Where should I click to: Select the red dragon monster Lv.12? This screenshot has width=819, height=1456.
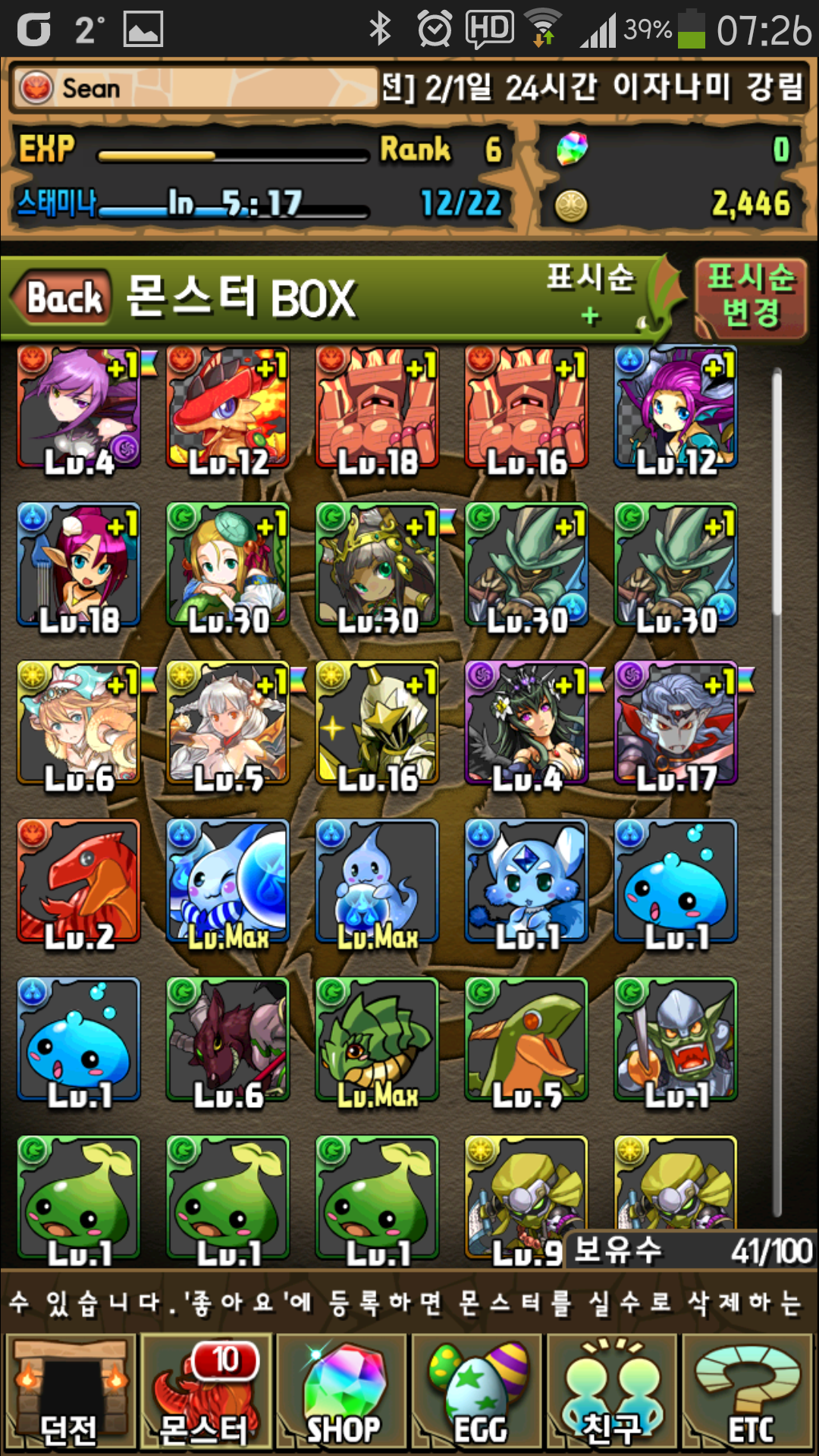tap(227, 408)
